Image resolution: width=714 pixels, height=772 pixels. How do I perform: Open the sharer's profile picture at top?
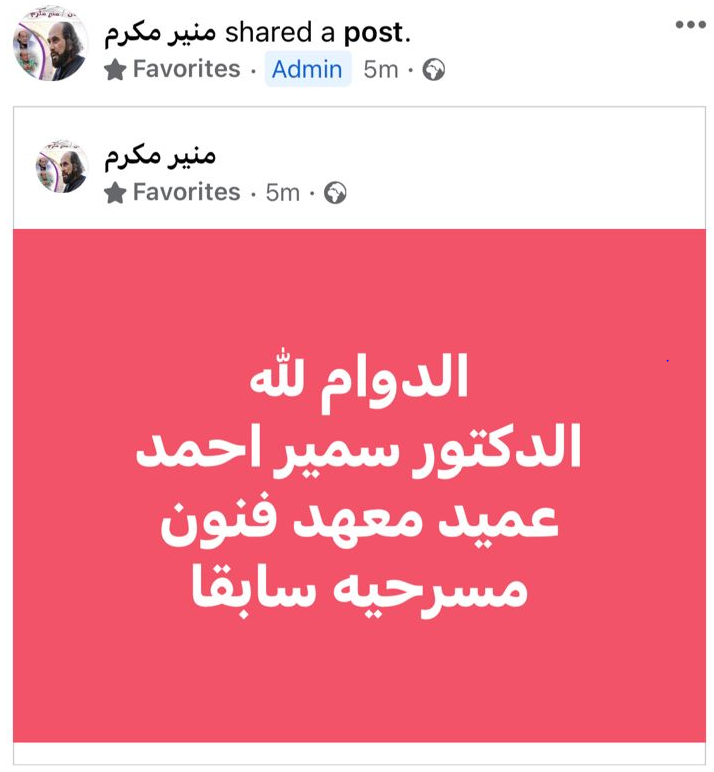click(x=50, y=48)
